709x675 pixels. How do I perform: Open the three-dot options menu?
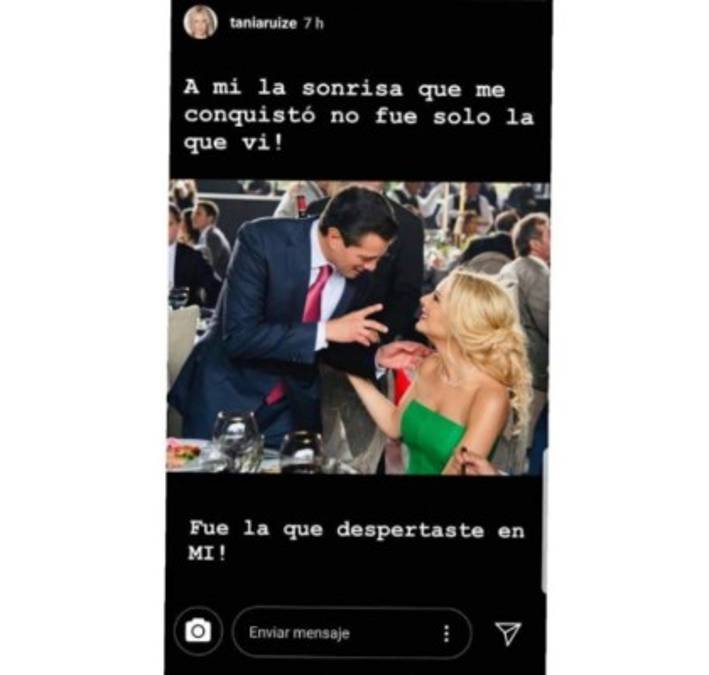tap(446, 633)
